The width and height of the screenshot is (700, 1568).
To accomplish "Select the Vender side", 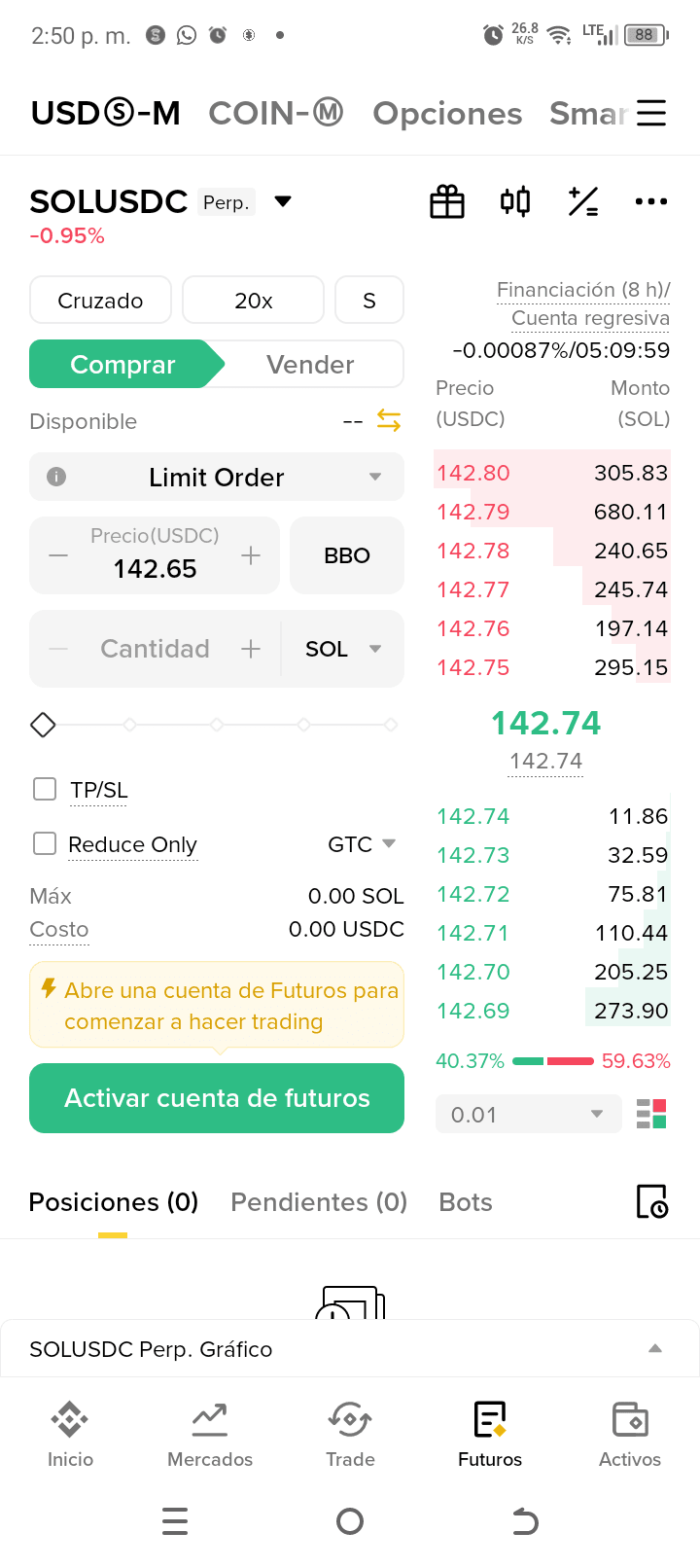I will pos(310,365).
